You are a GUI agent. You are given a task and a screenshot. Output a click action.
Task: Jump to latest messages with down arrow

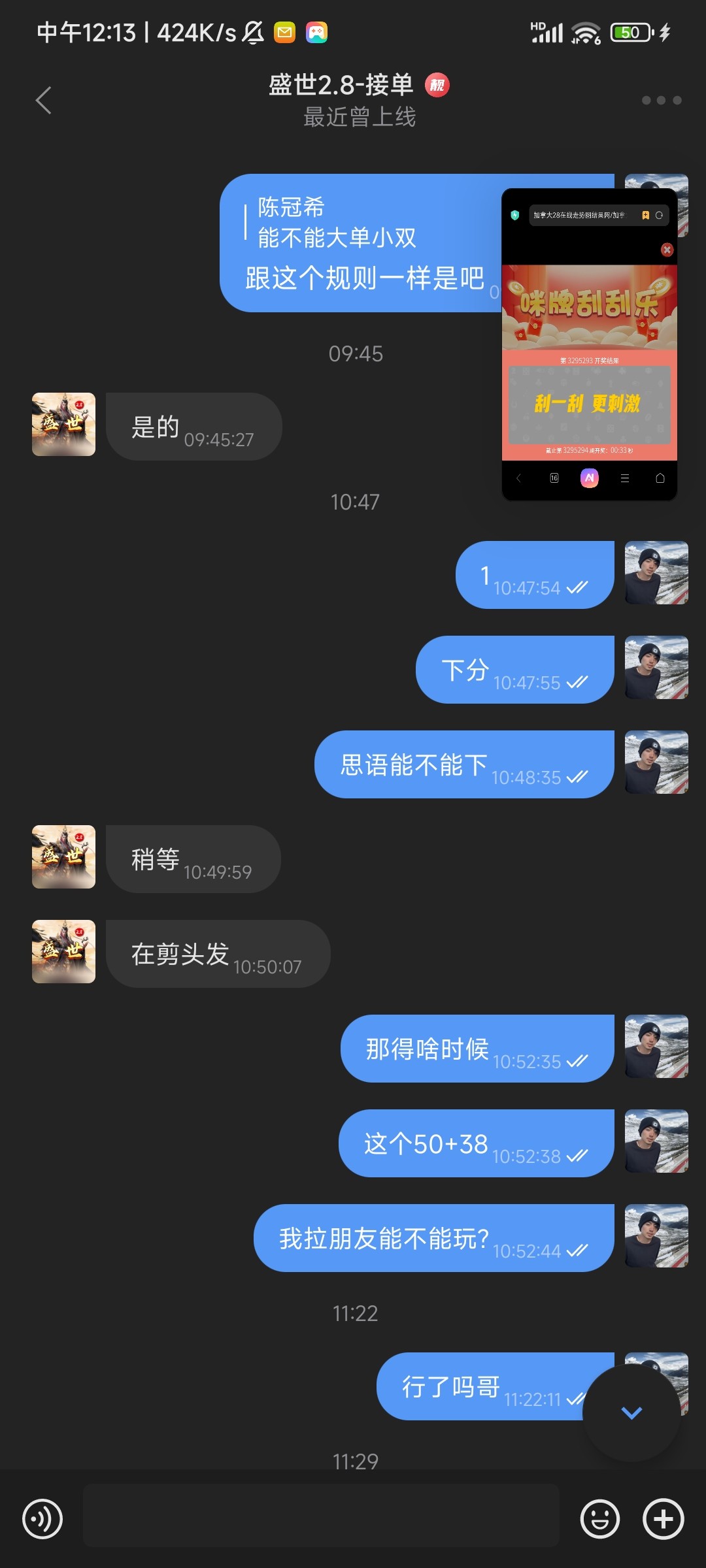click(631, 1413)
